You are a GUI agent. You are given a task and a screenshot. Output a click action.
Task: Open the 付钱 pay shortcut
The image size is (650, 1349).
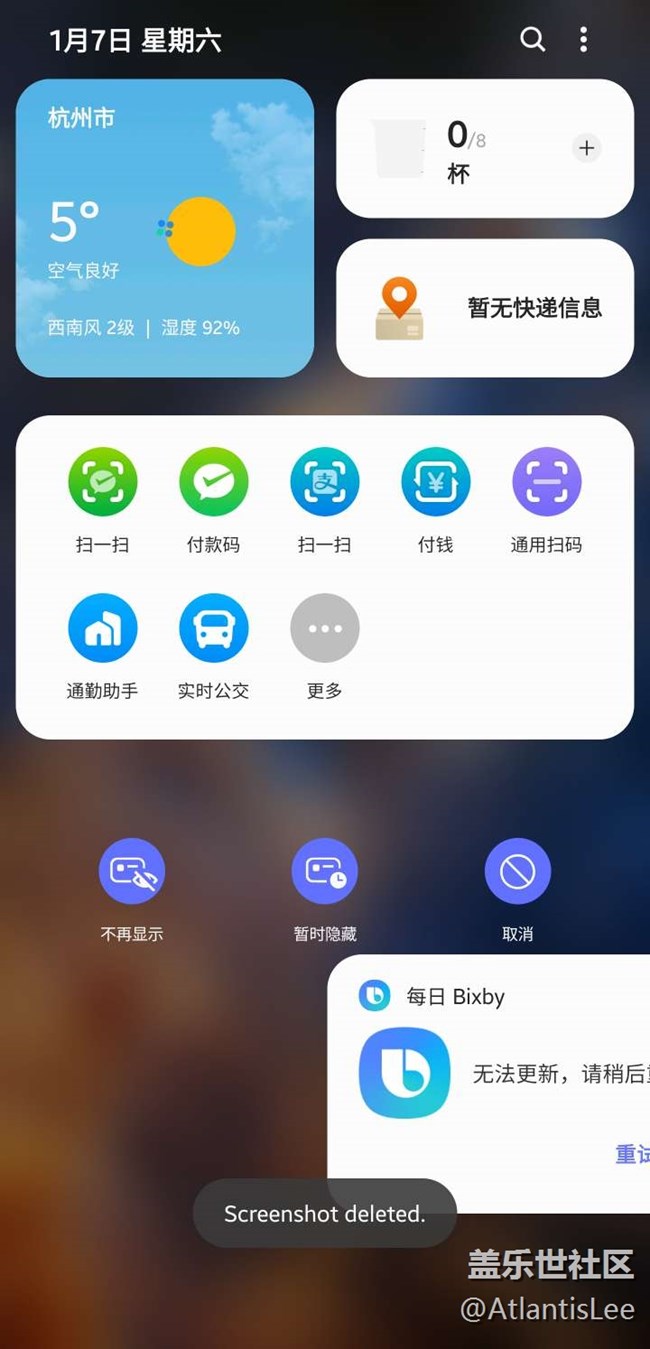(435, 482)
